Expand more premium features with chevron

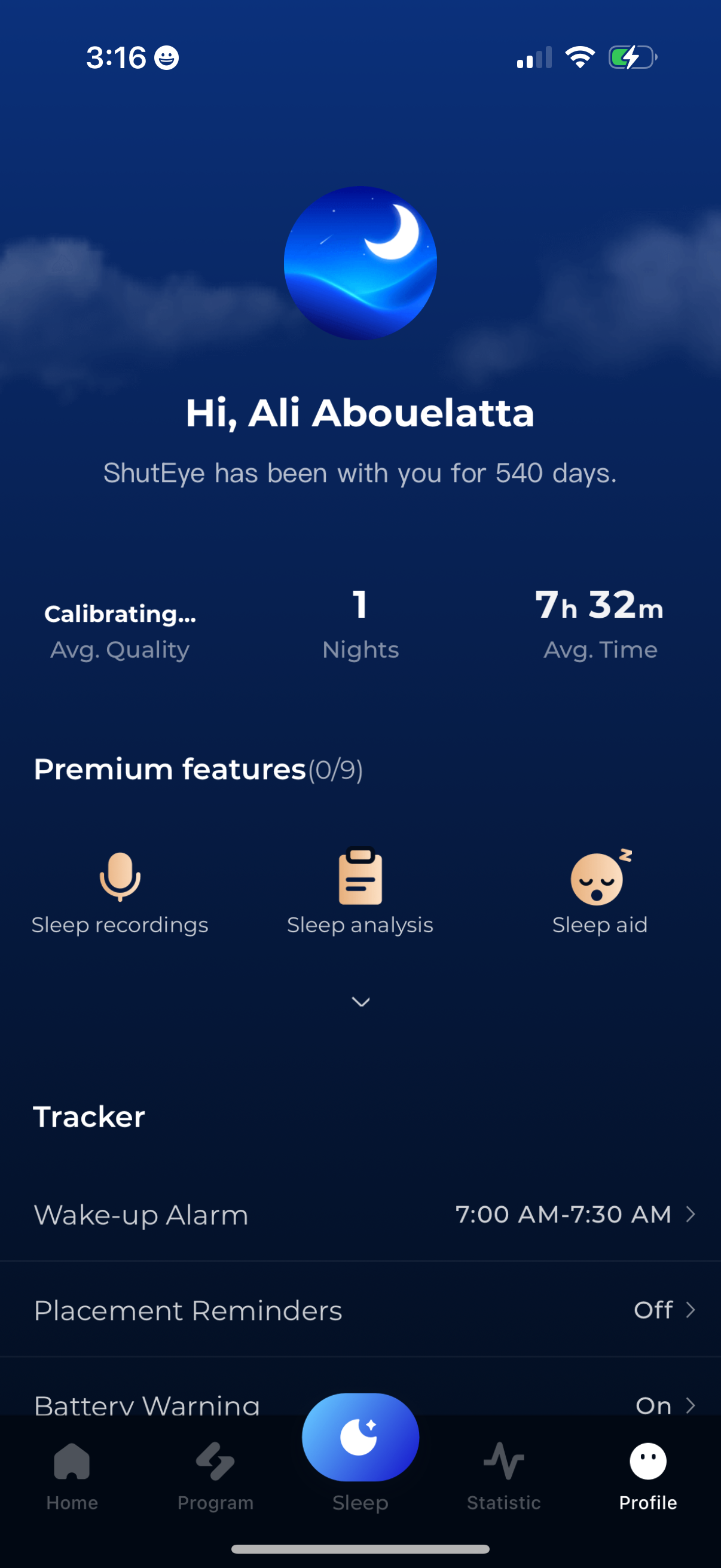point(360,1001)
